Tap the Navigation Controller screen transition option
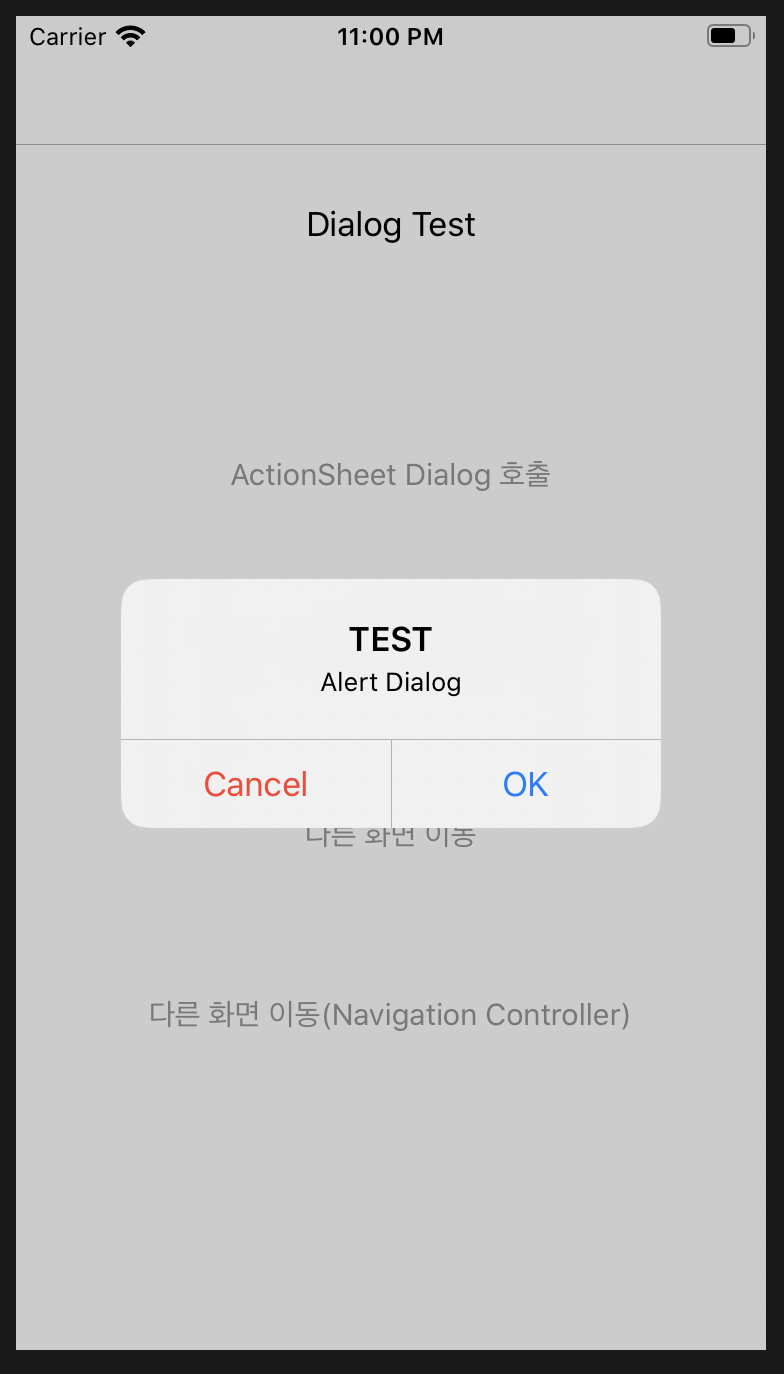This screenshot has width=784, height=1374. pos(391,1014)
